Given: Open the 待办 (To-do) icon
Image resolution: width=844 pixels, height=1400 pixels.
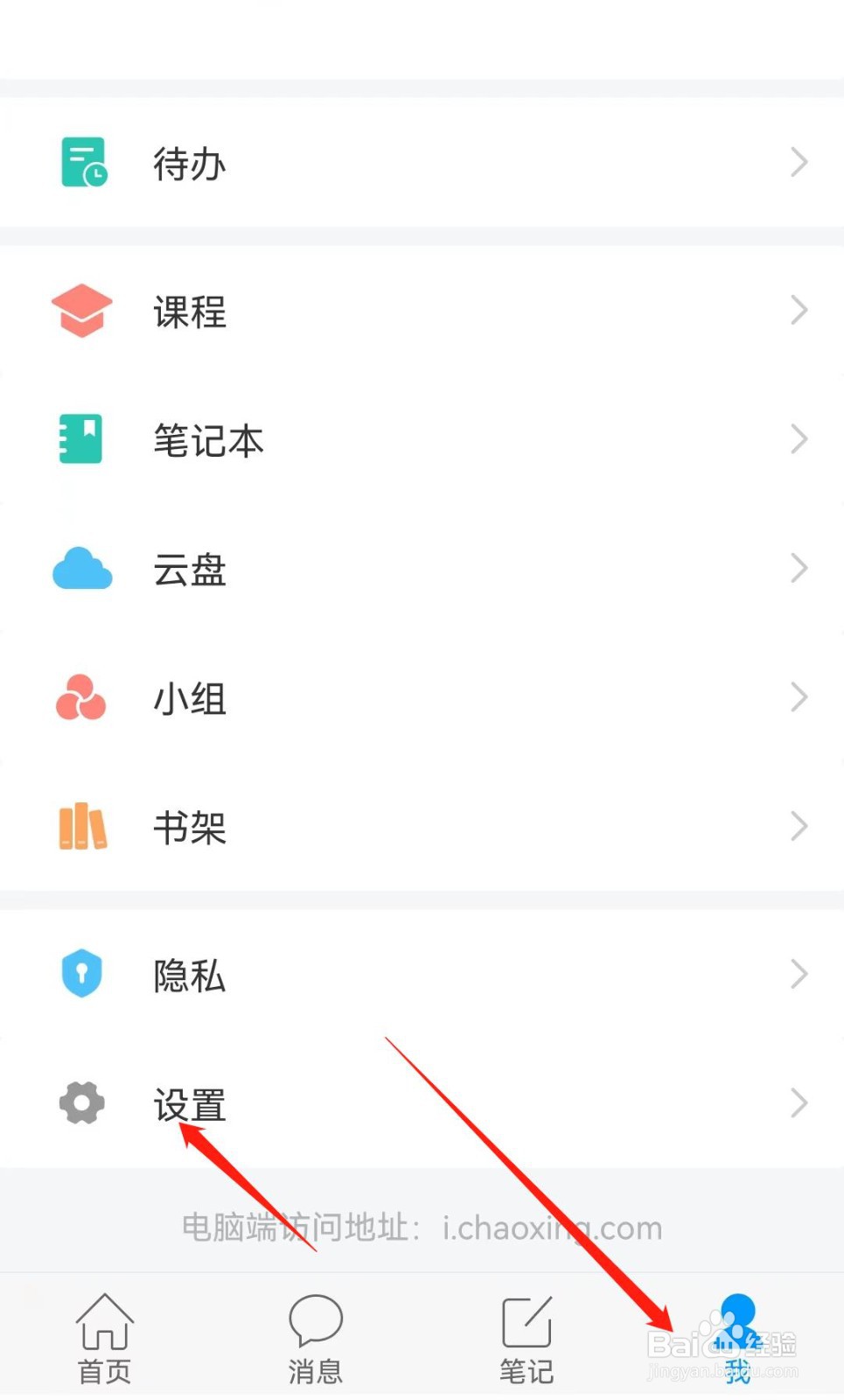Looking at the screenshot, I should (x=82, y=163).
